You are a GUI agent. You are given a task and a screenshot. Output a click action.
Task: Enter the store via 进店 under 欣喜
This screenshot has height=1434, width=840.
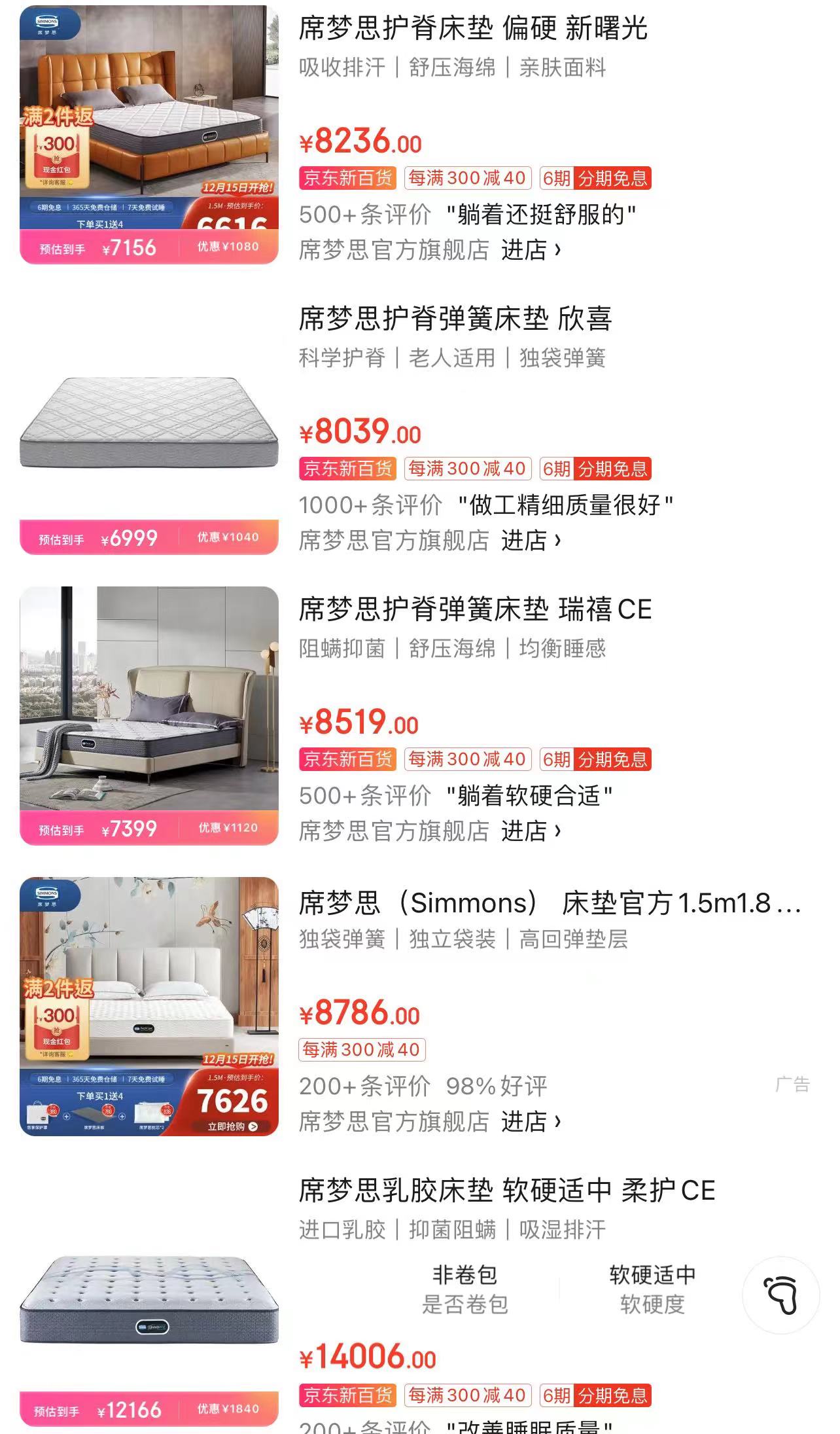pyautogui.click(x=531, y=541)
